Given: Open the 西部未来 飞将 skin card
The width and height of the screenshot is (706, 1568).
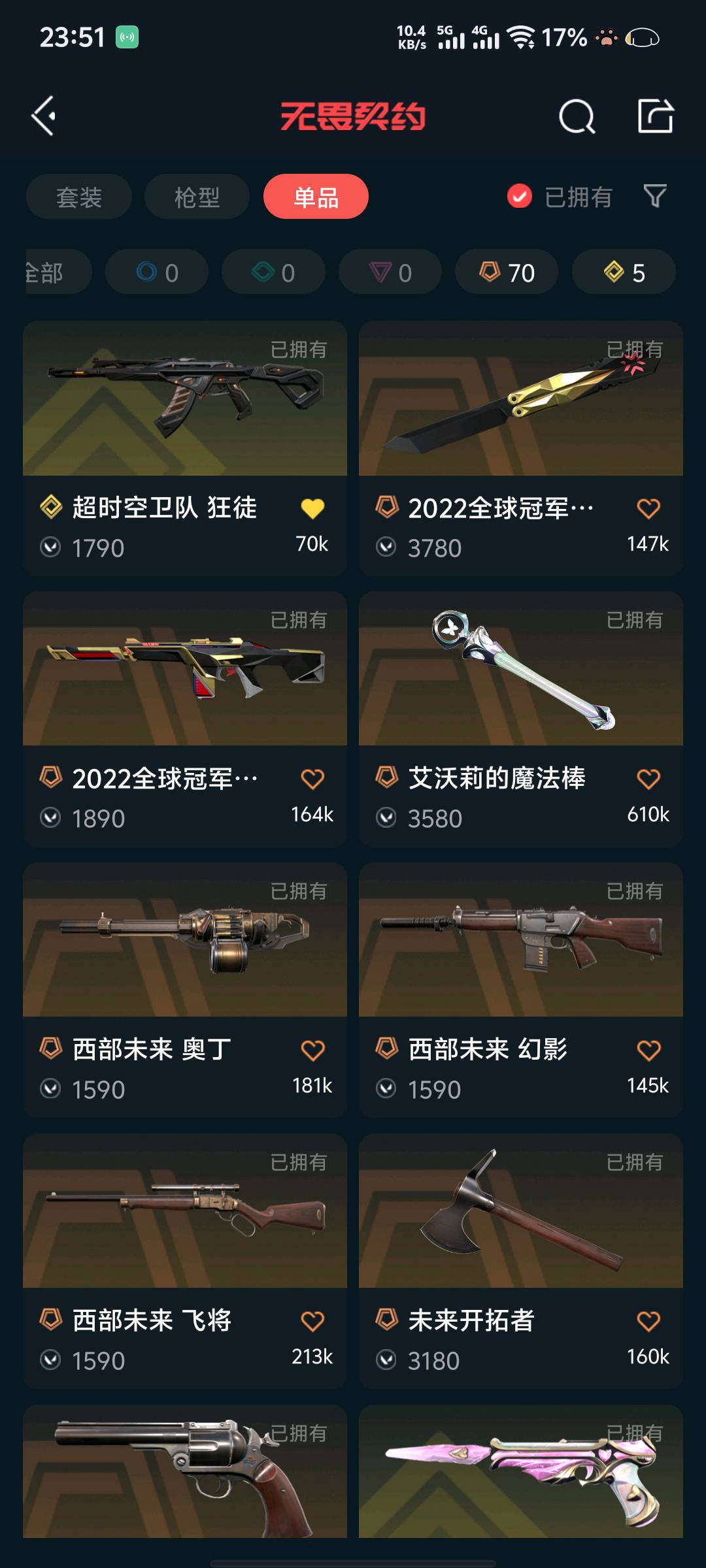Looking at the screenshot, I should tap(184, 1211).
